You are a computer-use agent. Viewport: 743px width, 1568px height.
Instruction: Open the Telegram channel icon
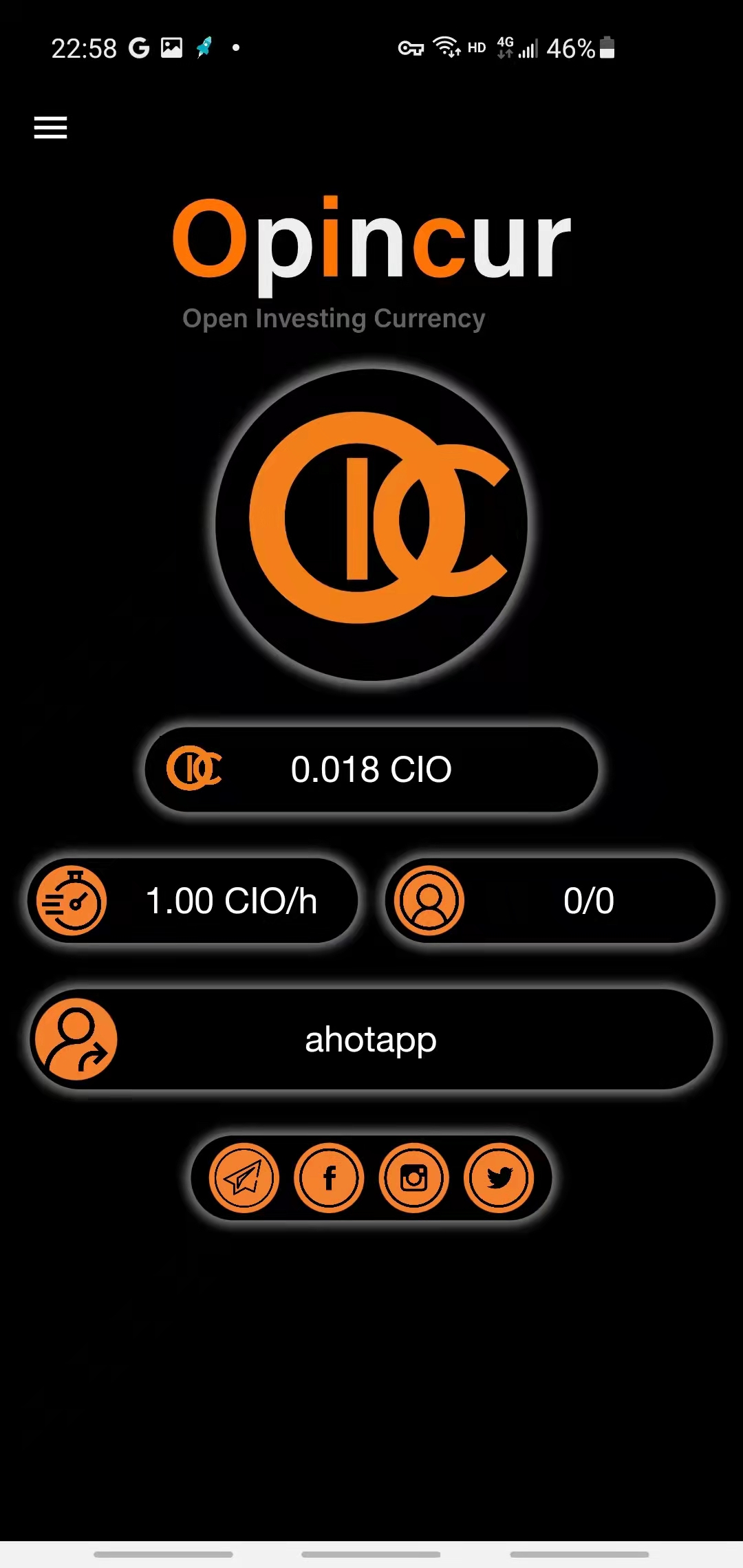pos(244,1178)
